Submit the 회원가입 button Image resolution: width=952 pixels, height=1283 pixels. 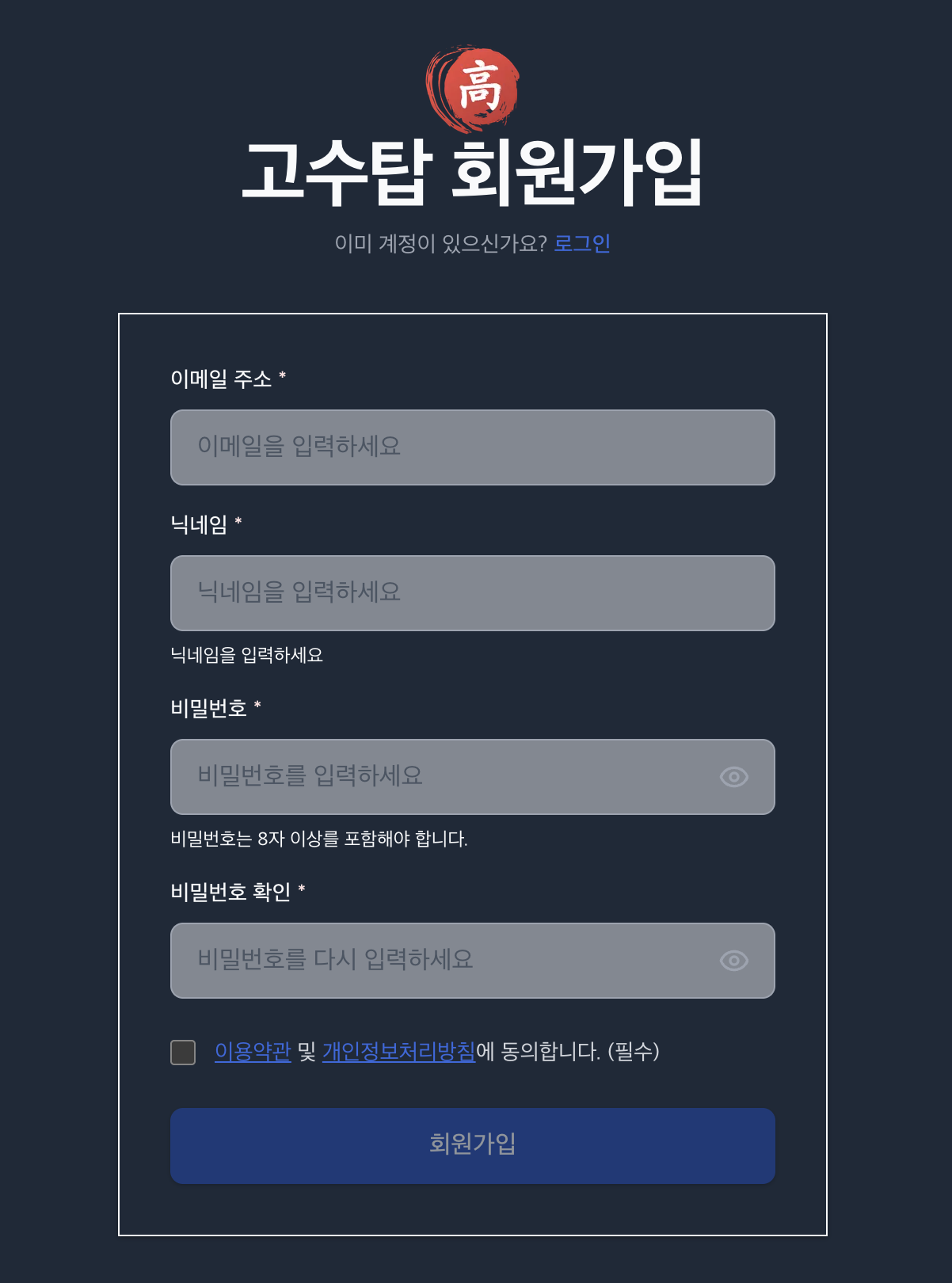[x=472, y=1145]
